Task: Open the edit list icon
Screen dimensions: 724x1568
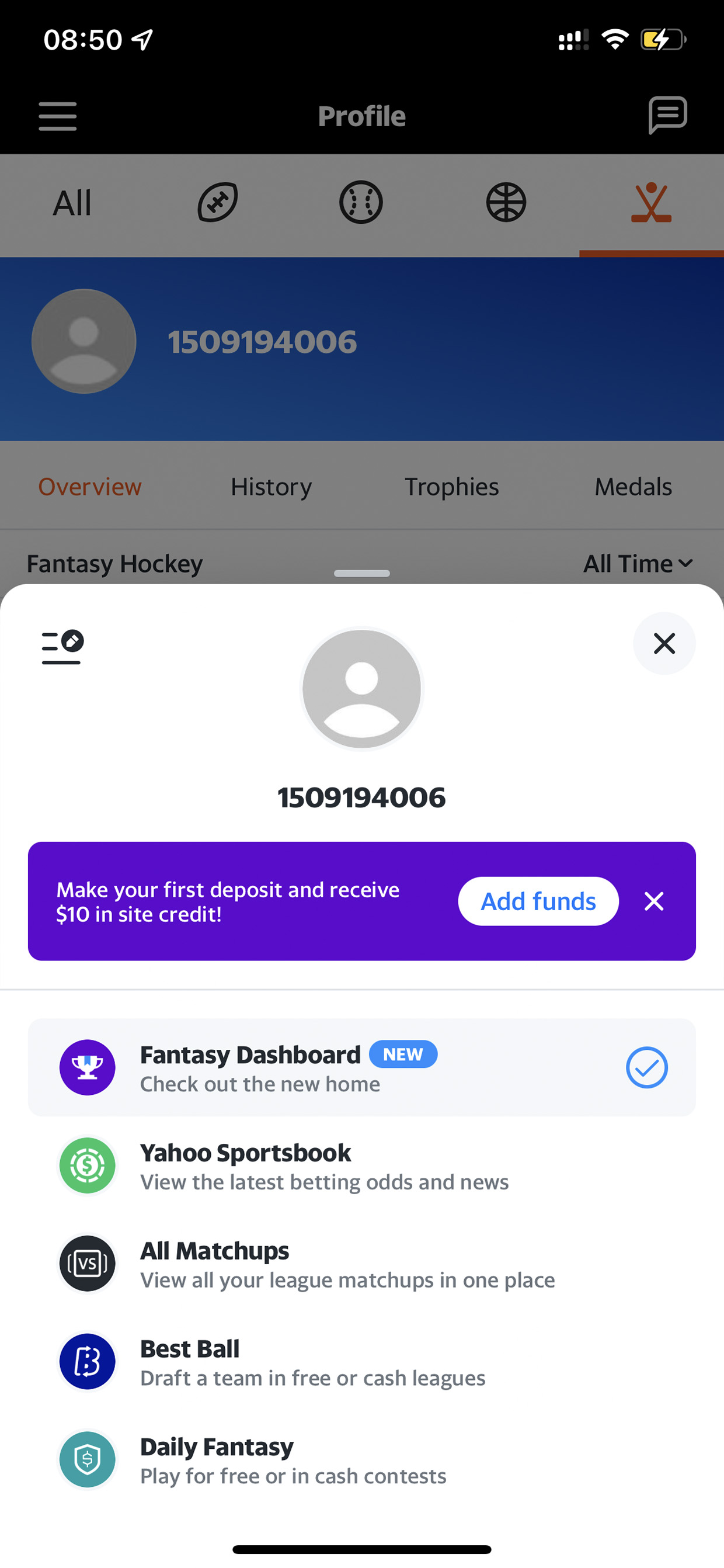Action: 62,647
